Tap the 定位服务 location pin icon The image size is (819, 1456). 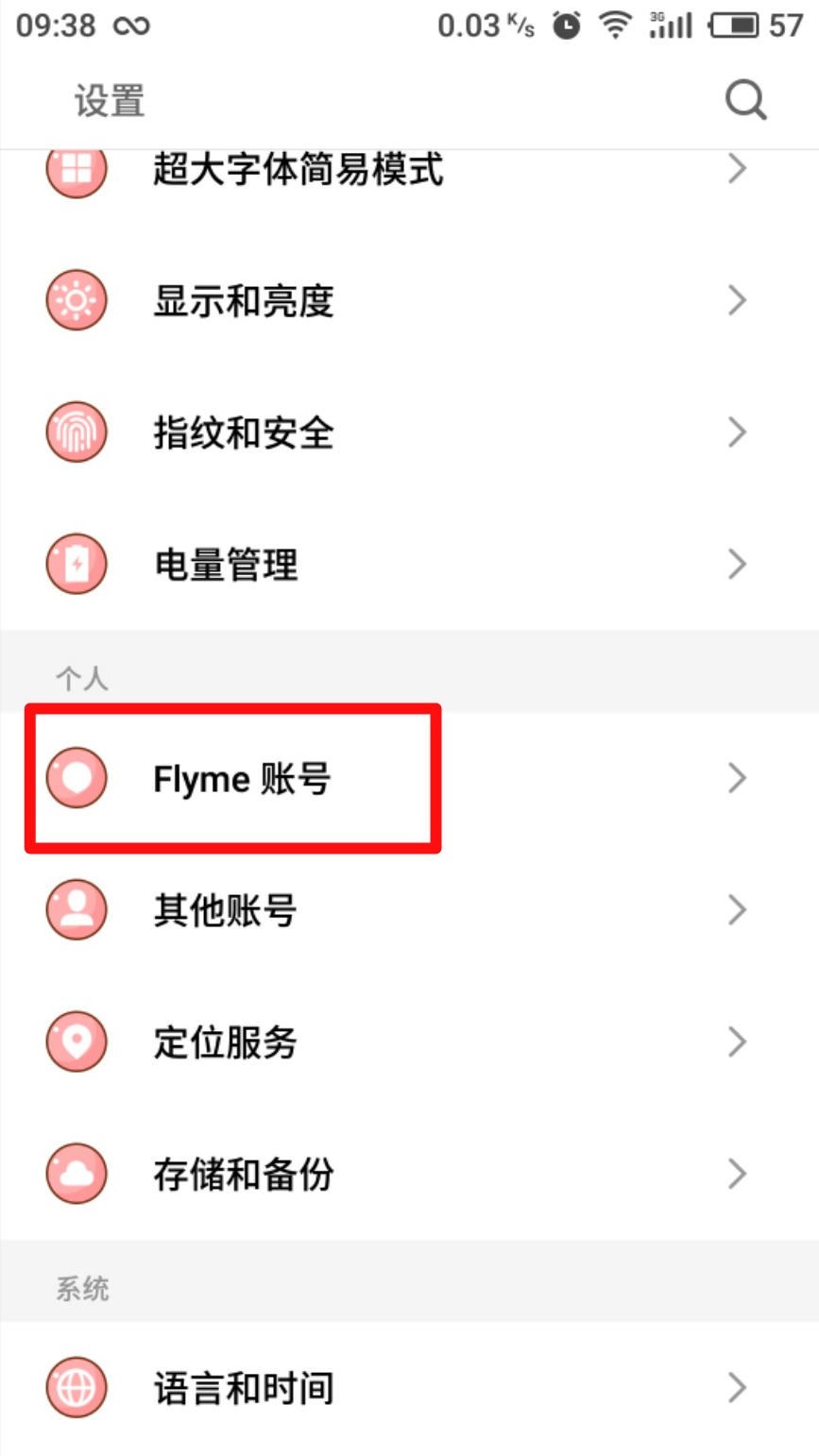click(x=77, y=1041)
